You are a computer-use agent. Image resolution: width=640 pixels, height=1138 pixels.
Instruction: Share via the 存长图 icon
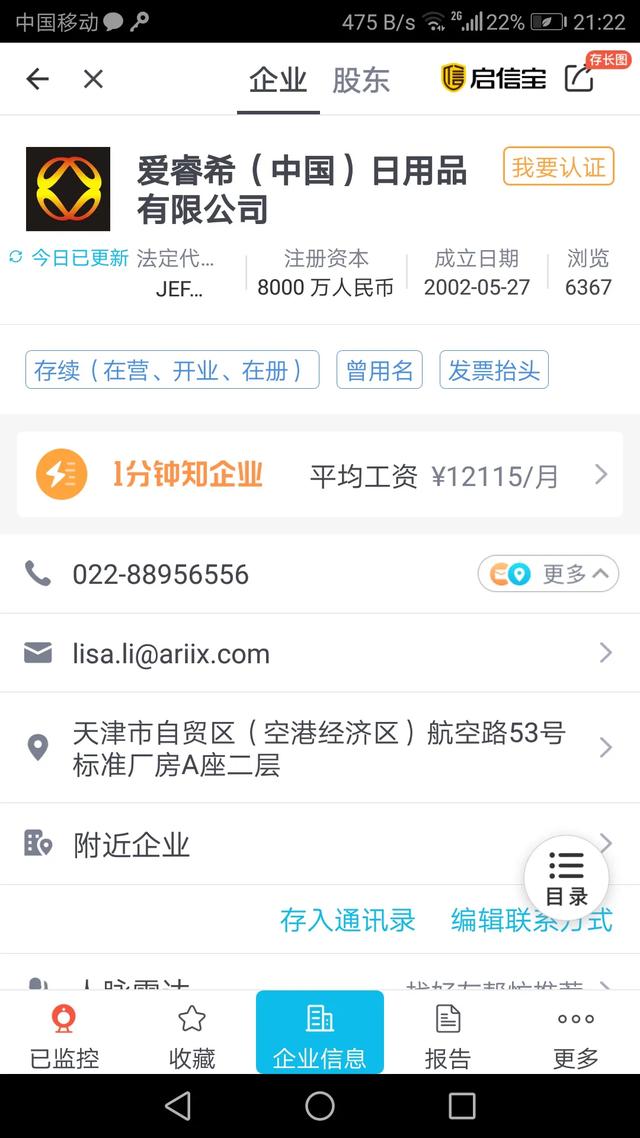(582, 78)
